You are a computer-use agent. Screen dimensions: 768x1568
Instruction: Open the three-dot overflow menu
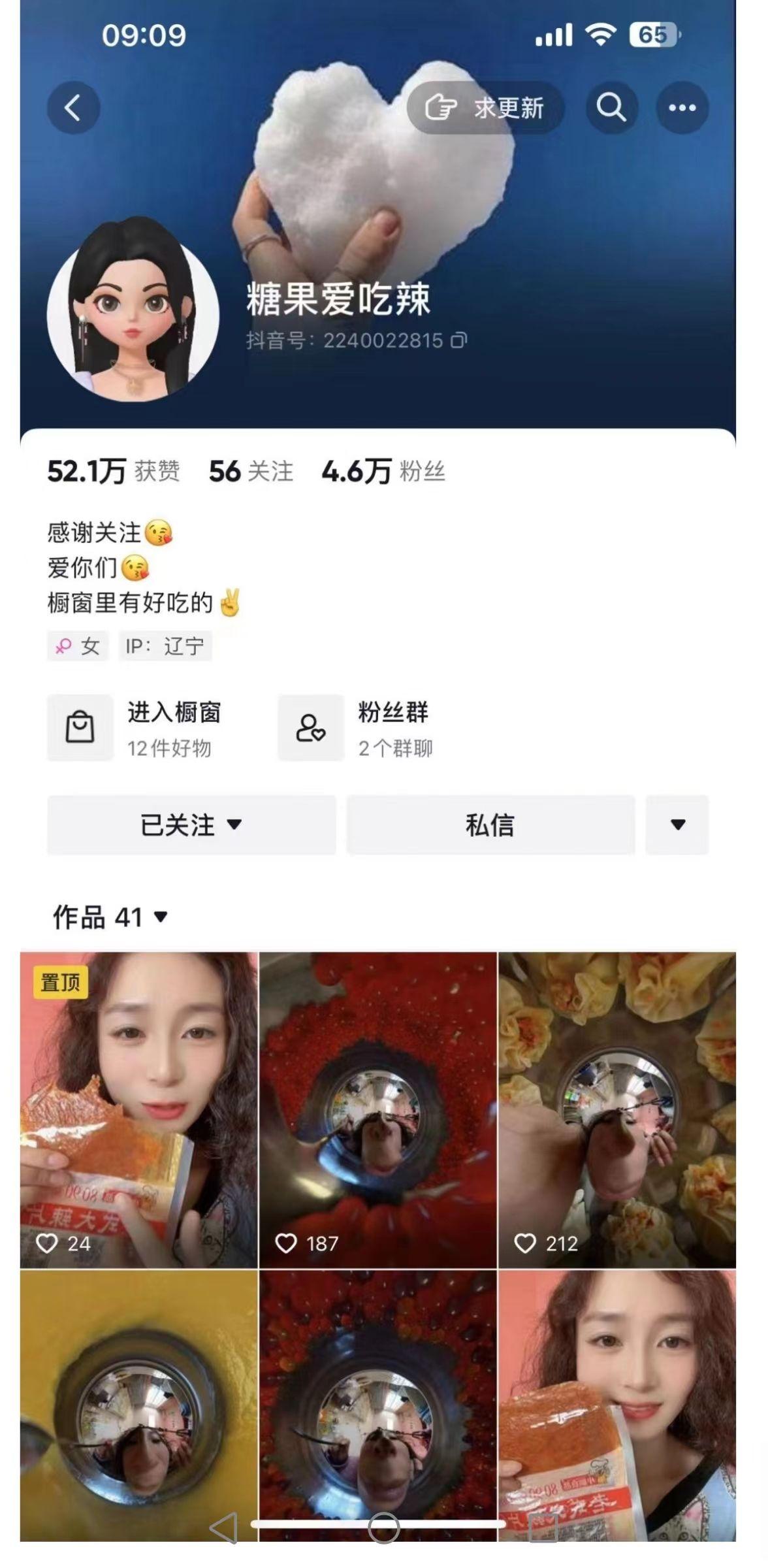coord(682,108)
